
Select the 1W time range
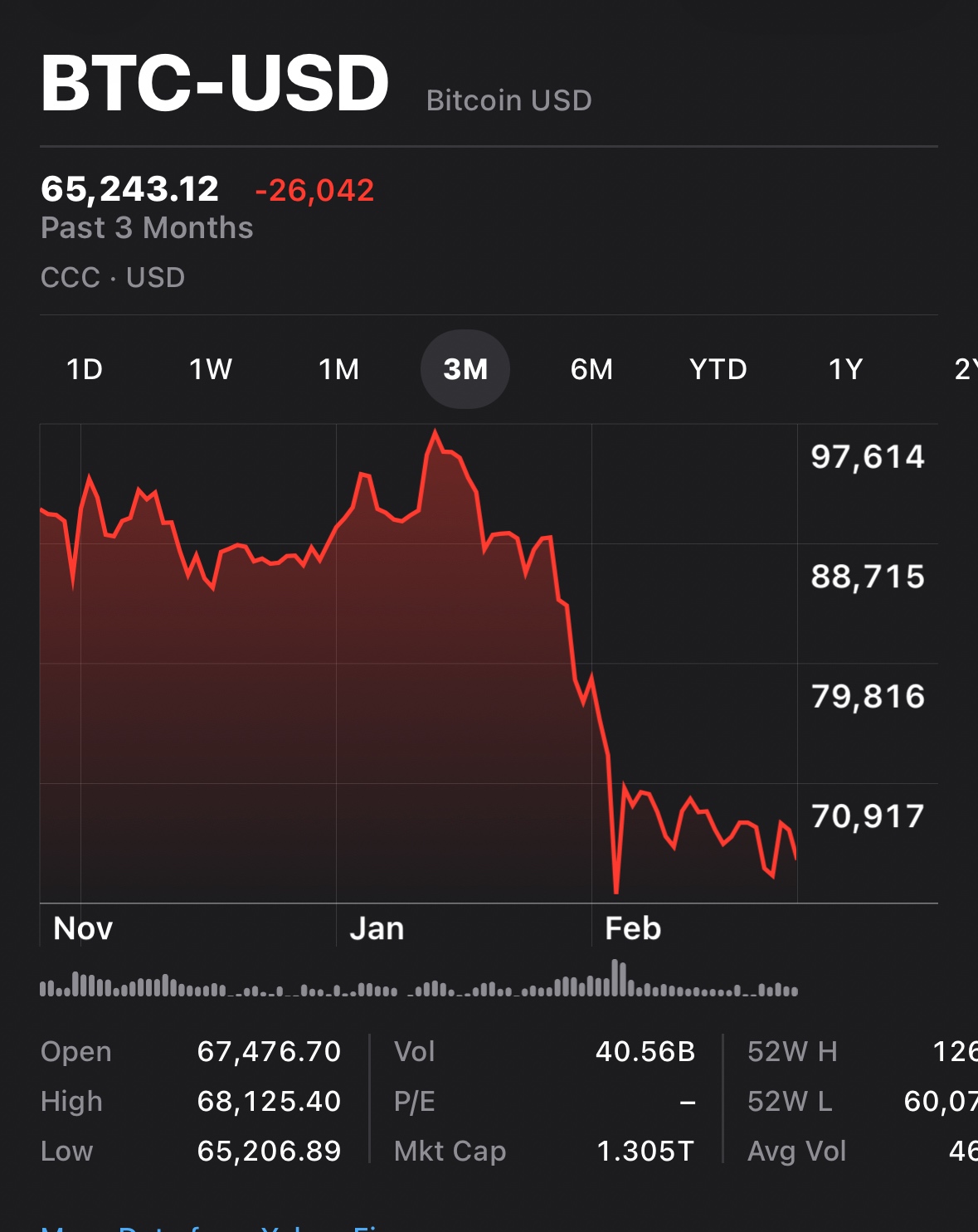pyautogui.click(x=211, y=369)
